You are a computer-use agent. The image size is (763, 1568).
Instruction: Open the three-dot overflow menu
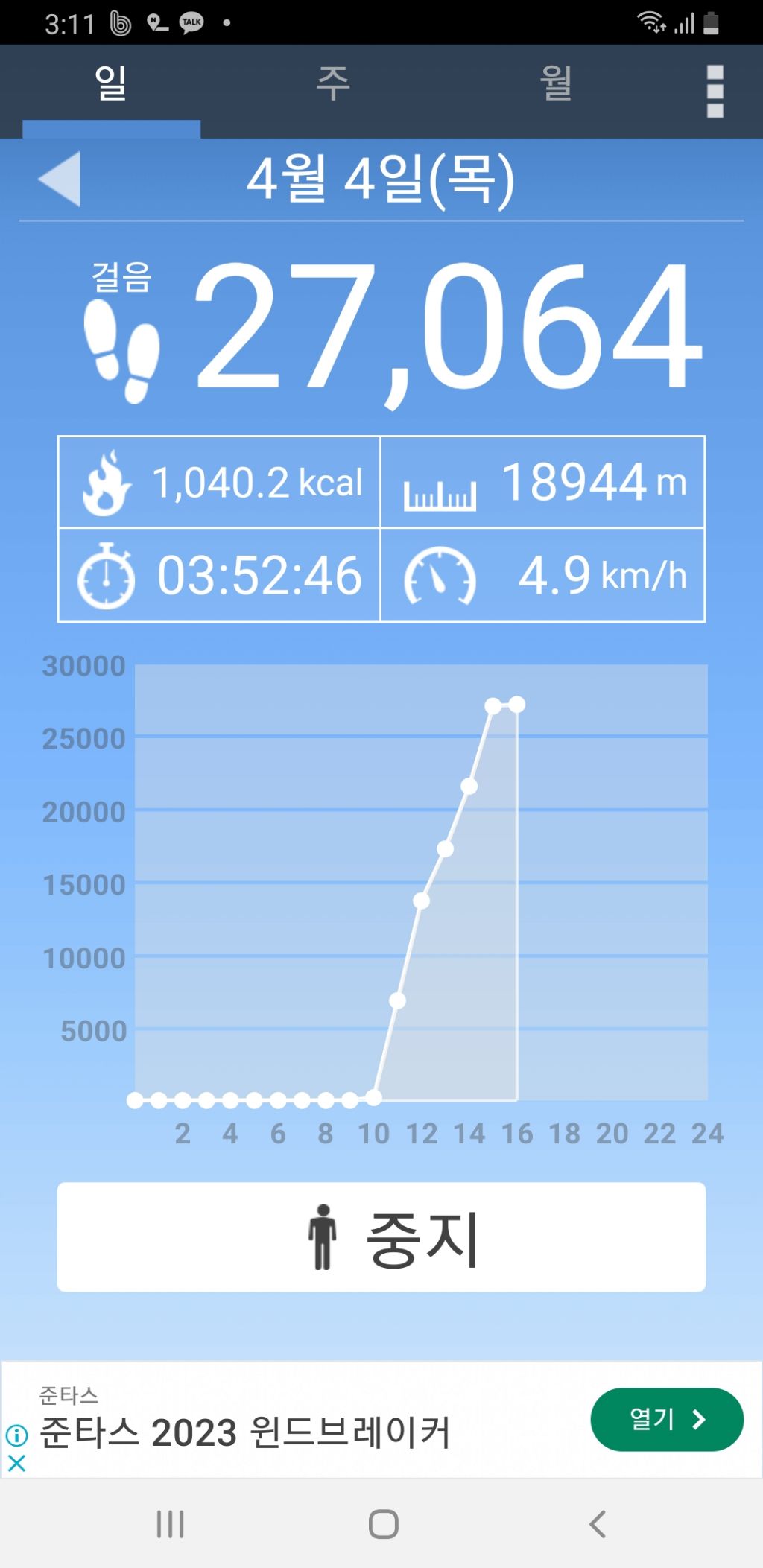[x=715, y=91]
